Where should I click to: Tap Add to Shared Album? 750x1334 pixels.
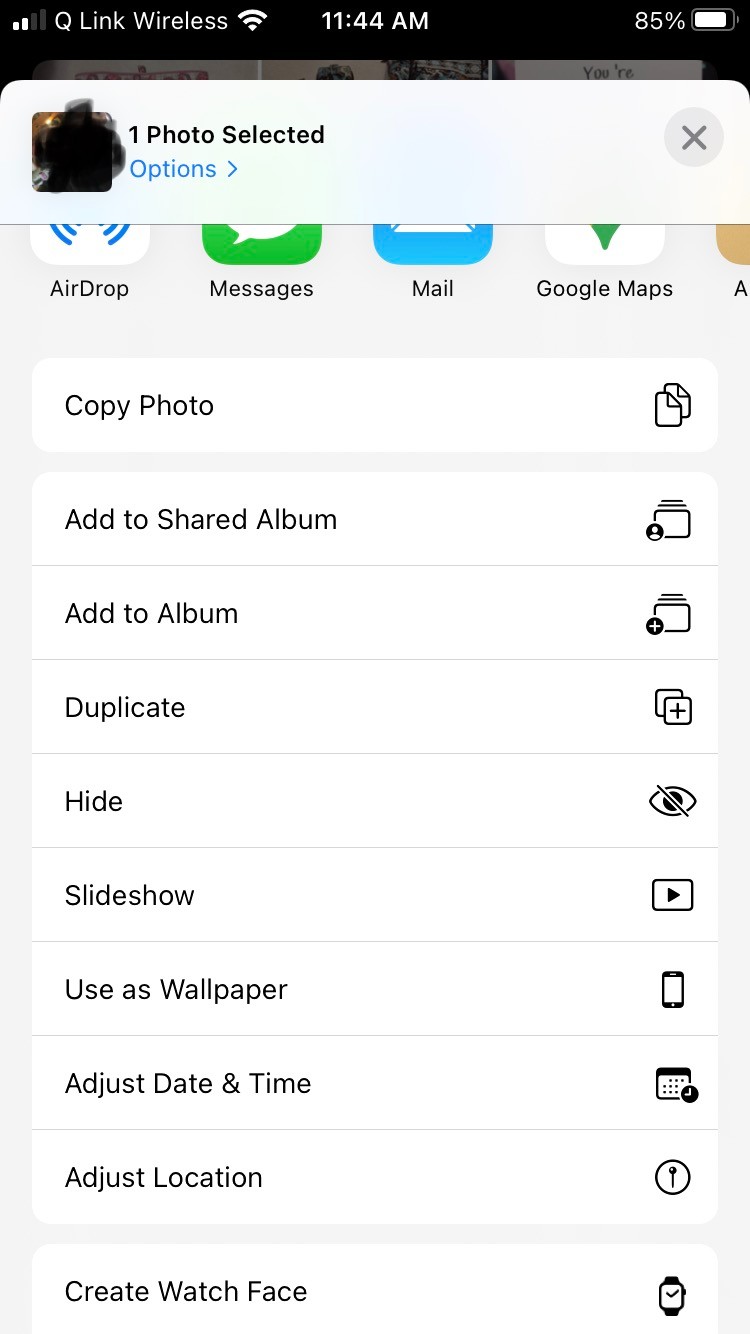[375, 520]
